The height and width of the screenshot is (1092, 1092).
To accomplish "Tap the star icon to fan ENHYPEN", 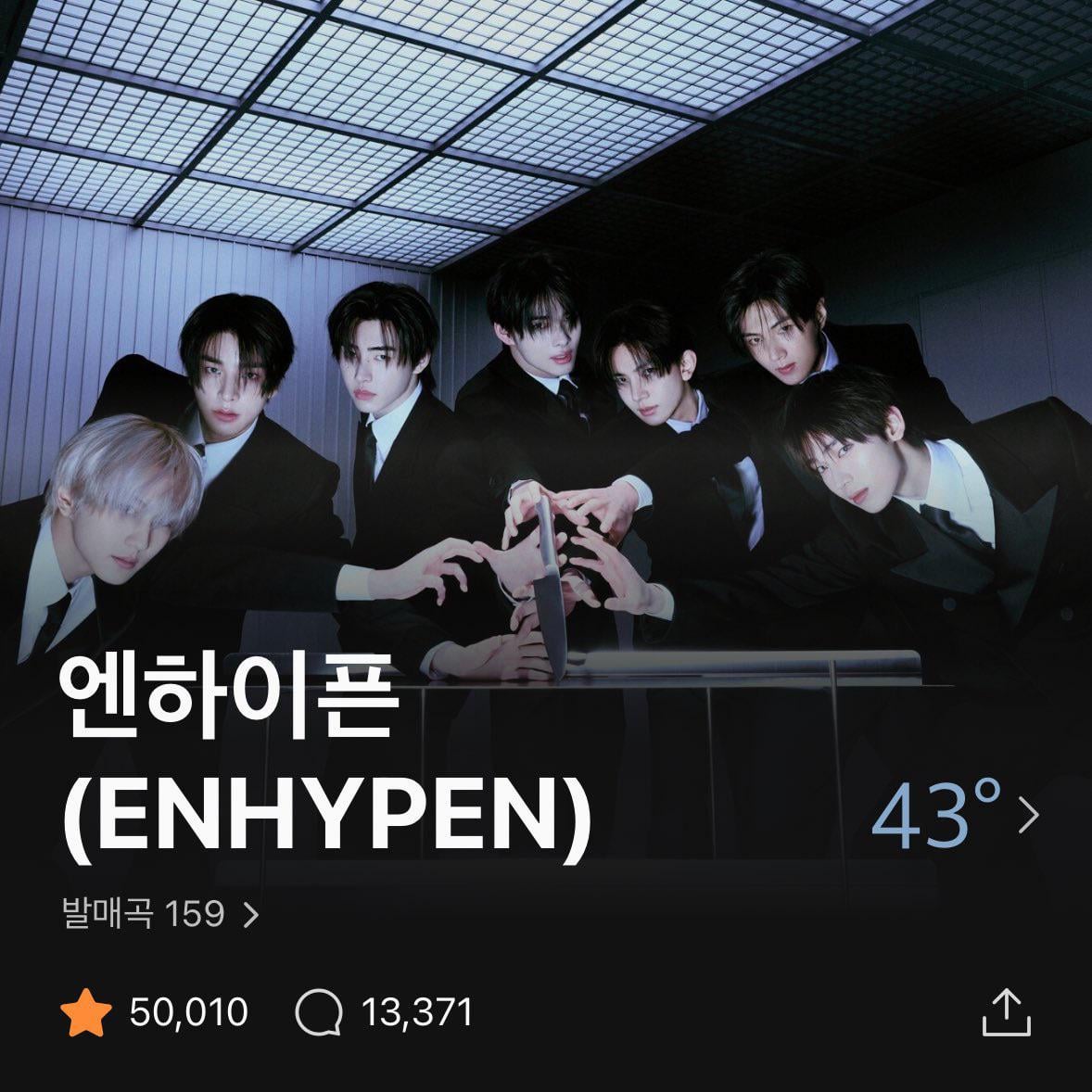I will pos(86,1012).
